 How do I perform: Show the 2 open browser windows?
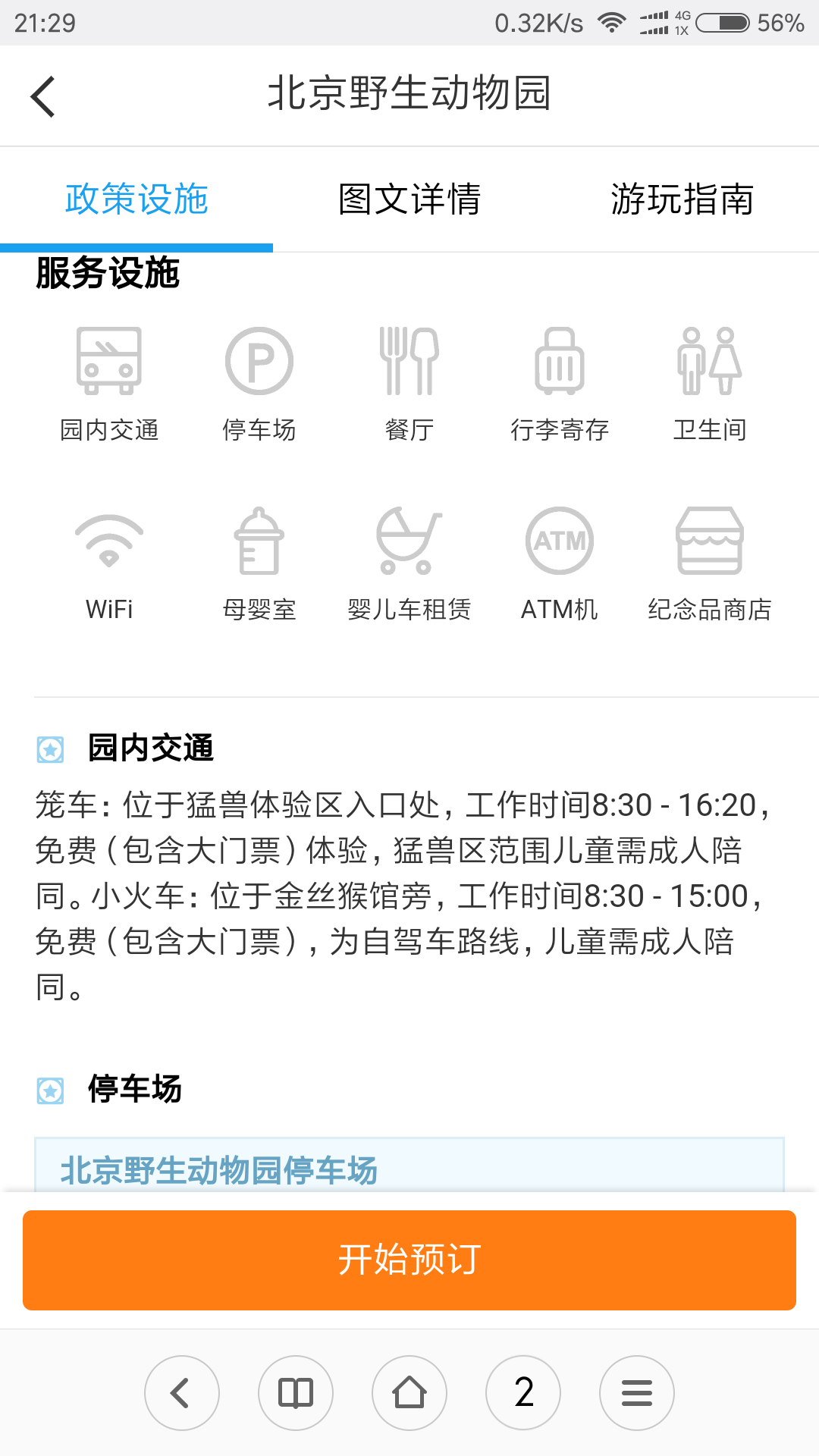pos(523,1393)
